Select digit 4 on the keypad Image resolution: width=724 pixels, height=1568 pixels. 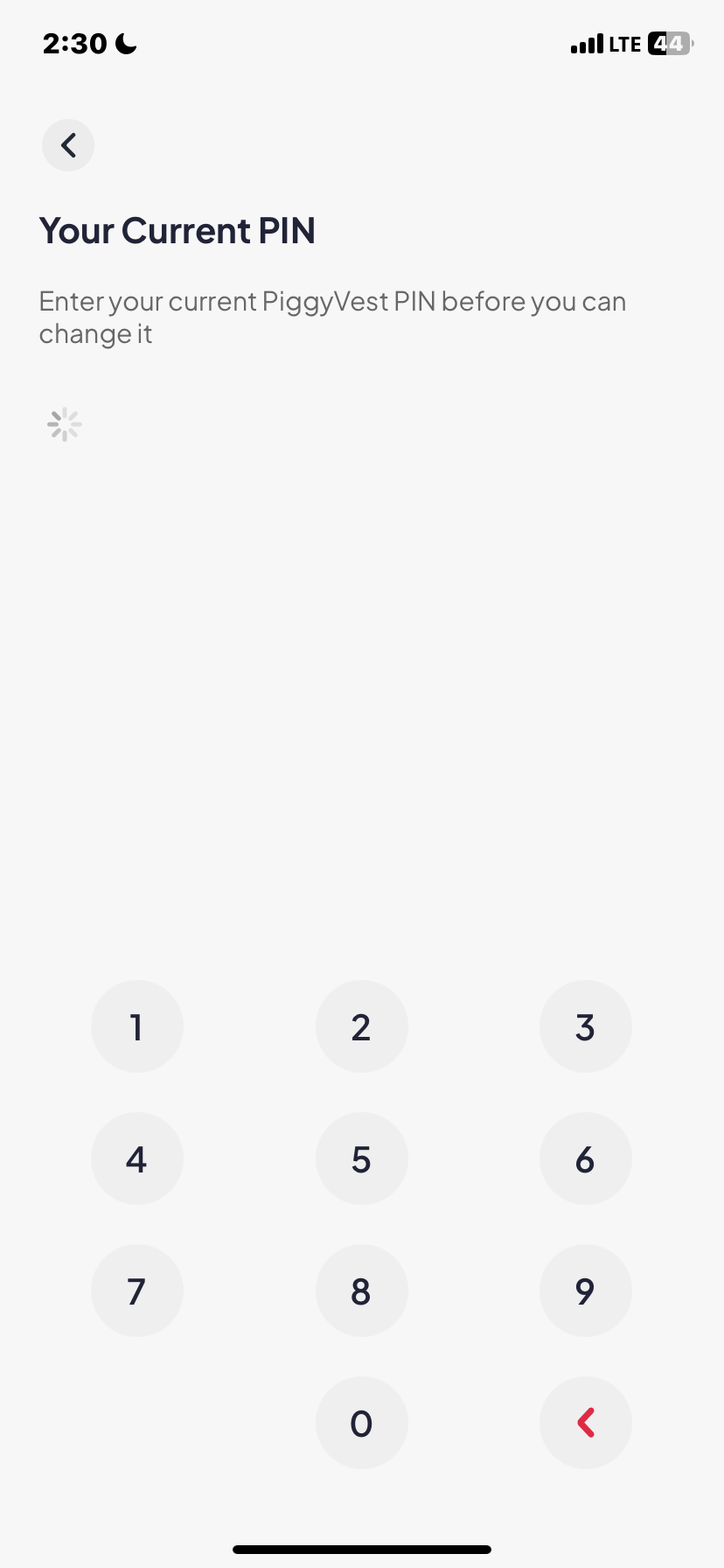tap(137, 1158)
